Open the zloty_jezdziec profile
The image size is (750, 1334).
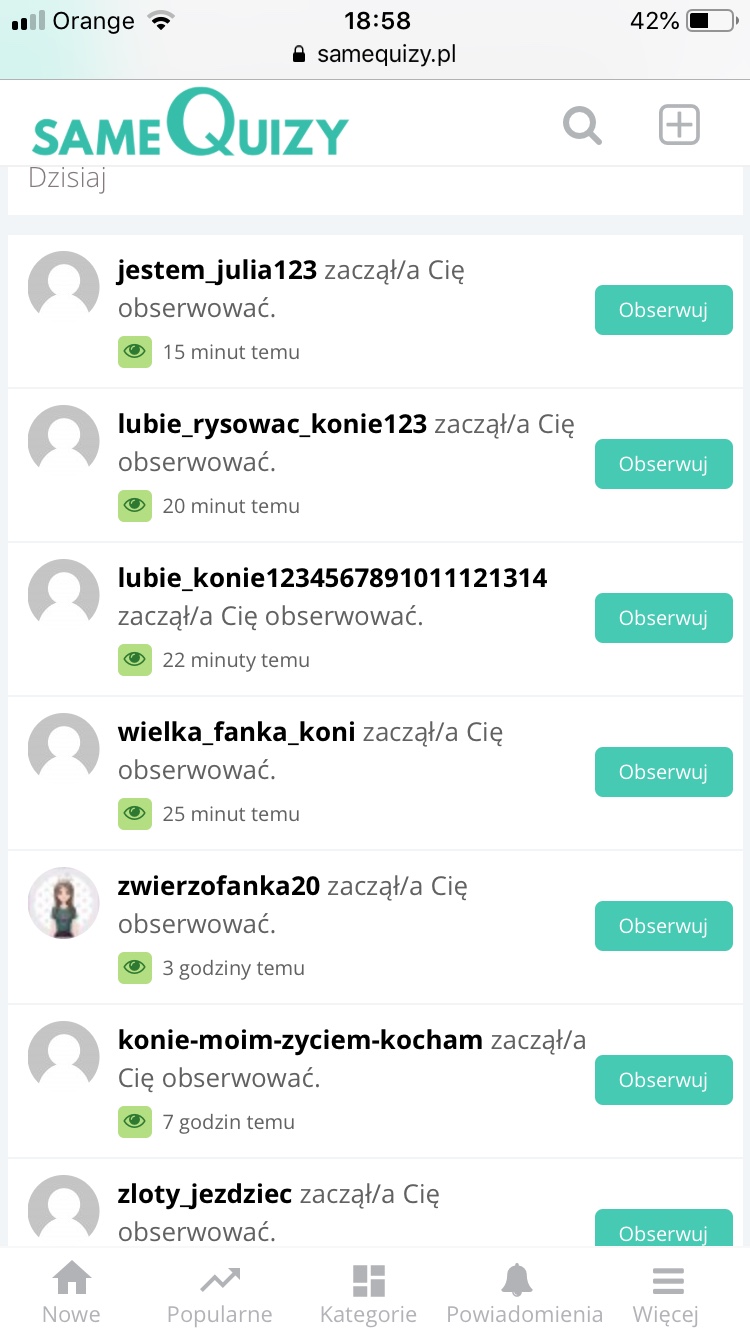click(x=205, y=1194)
